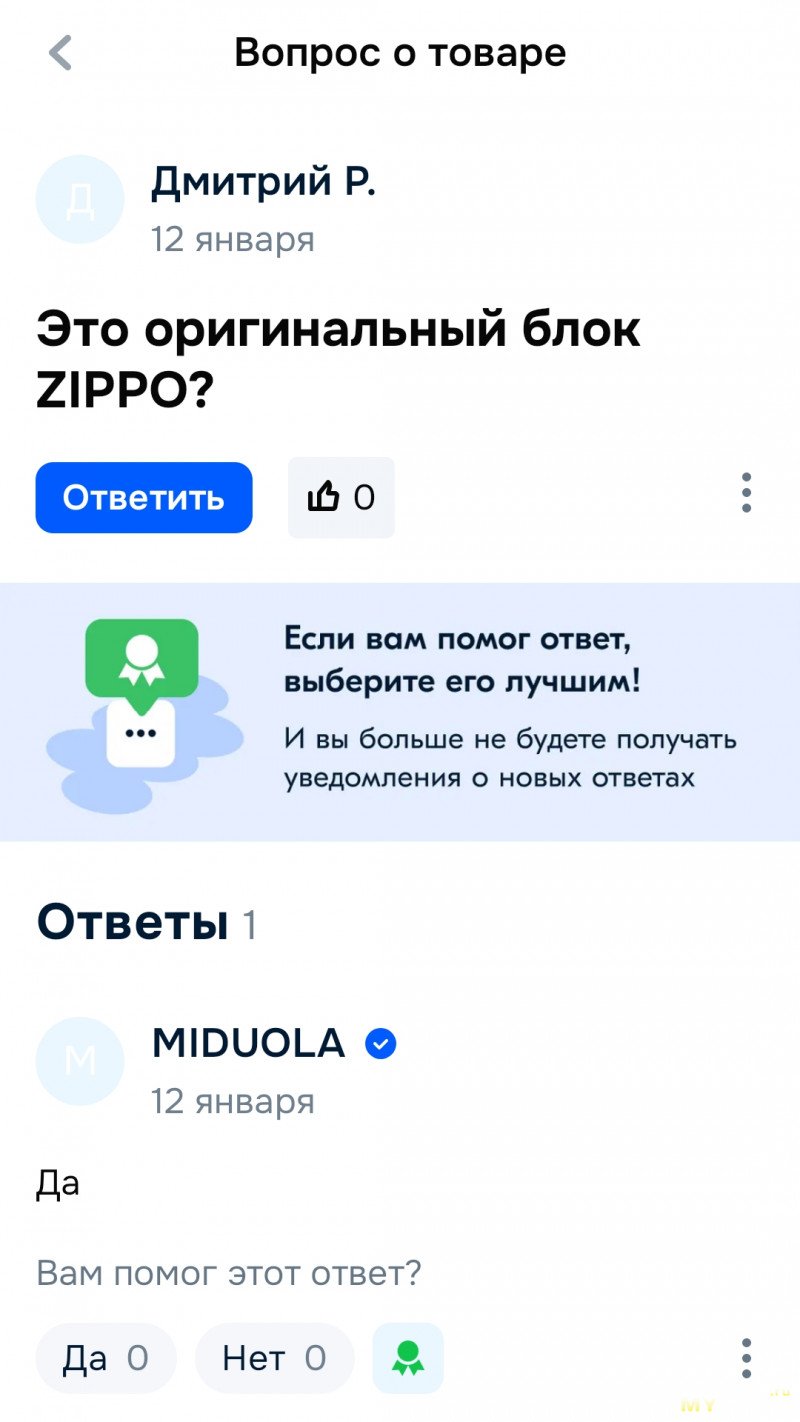The image size is (800, 1422).
Task: Tap the blue Ответить button
Action: 144,497
